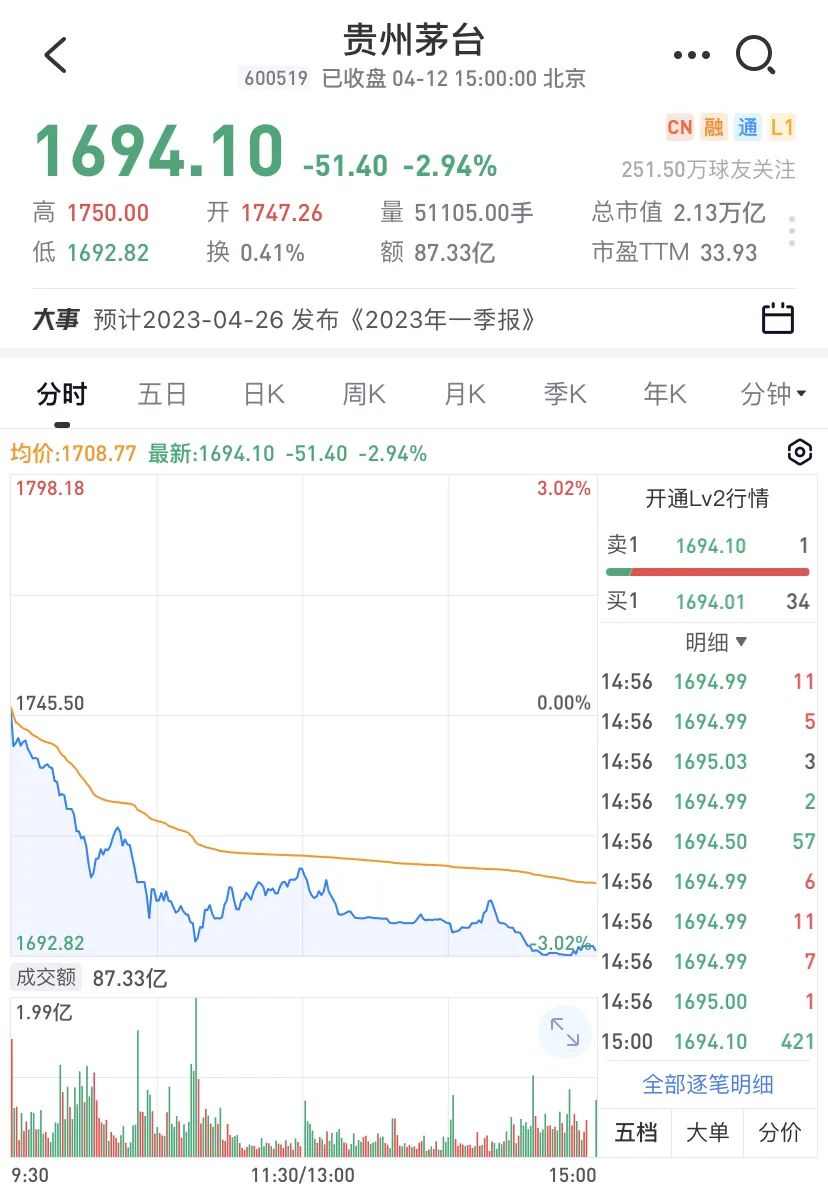Switch to the 周K chart tab
This screenshot has width=828, height=1194.
[364, 394]
